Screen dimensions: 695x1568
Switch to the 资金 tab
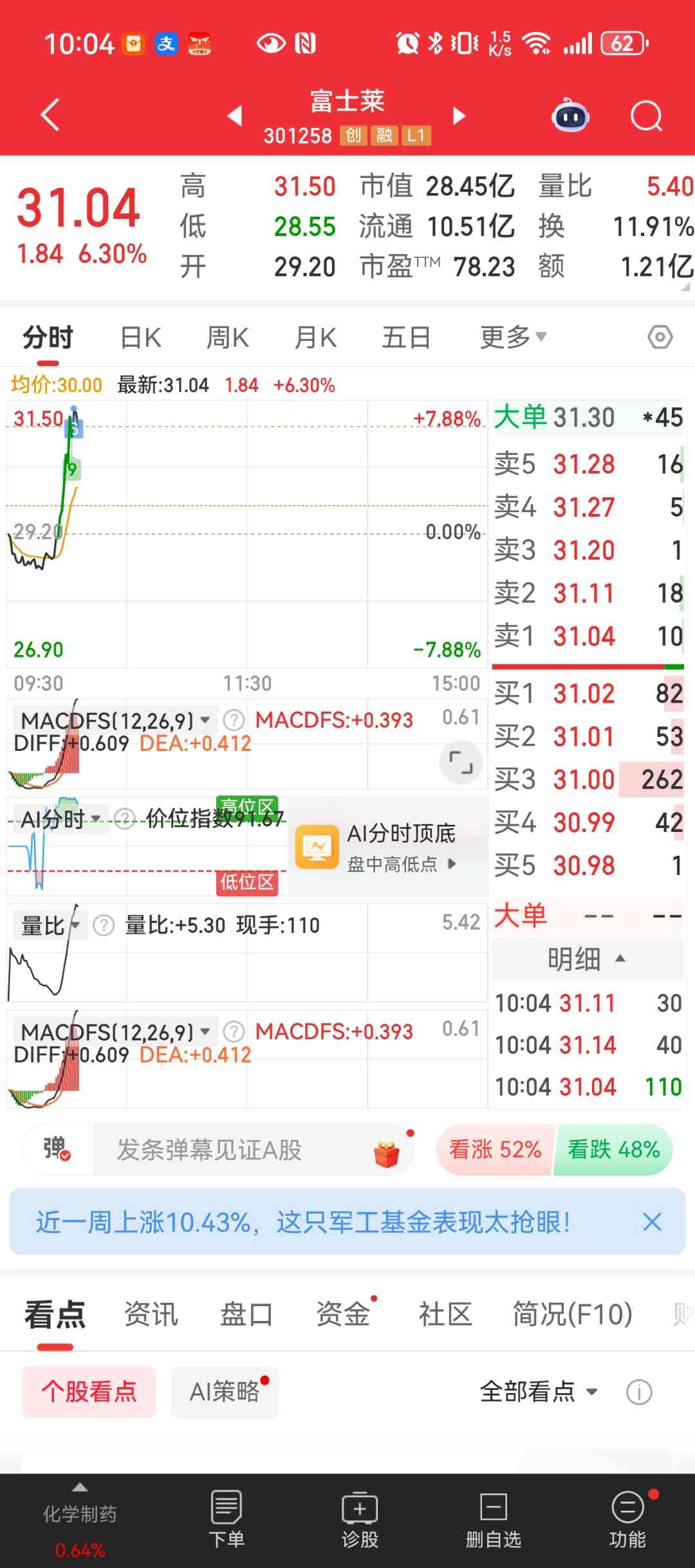(343, 1314)
